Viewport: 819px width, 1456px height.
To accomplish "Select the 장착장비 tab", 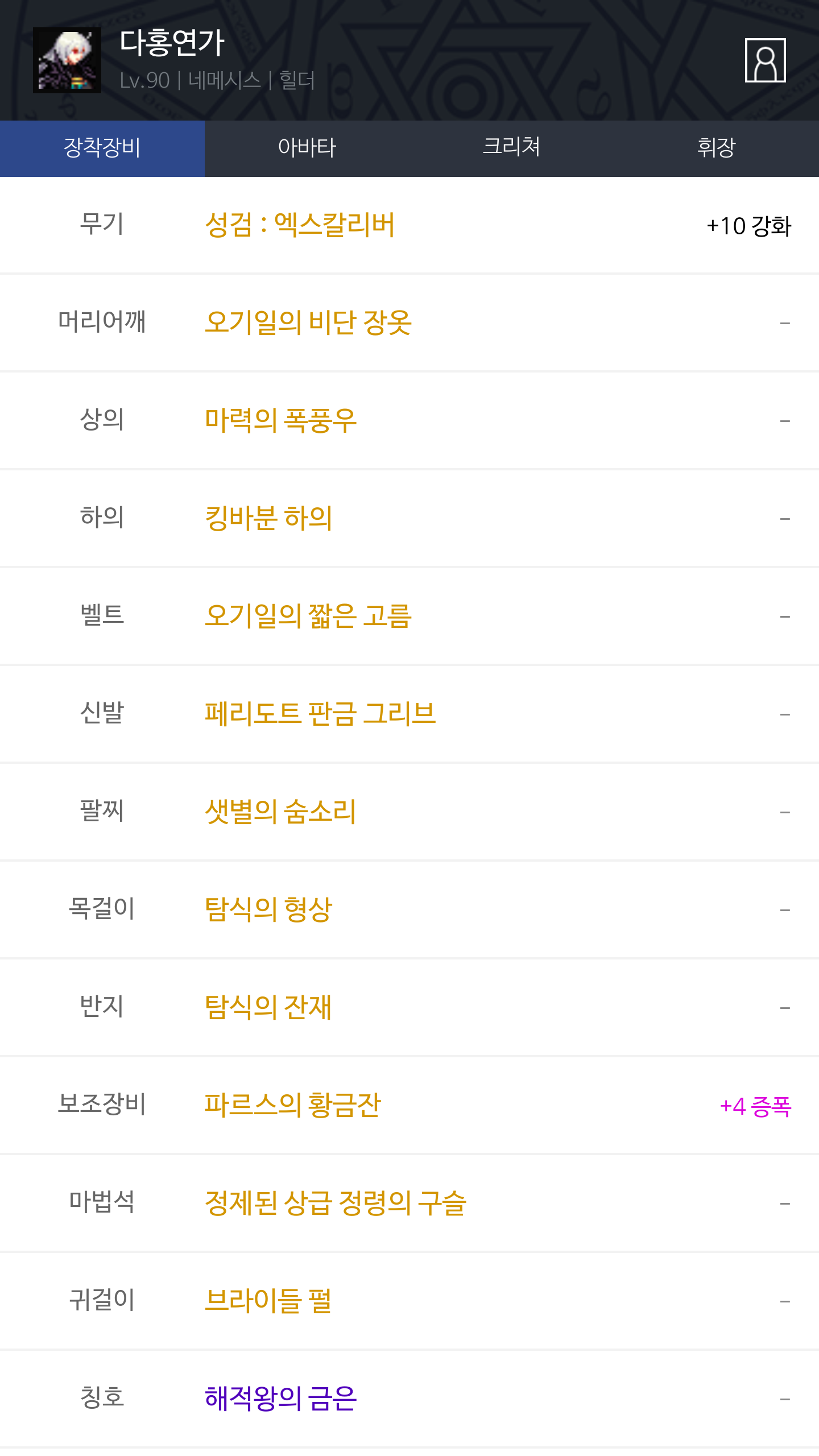I will pyautogui.click(x=102, y=148).
